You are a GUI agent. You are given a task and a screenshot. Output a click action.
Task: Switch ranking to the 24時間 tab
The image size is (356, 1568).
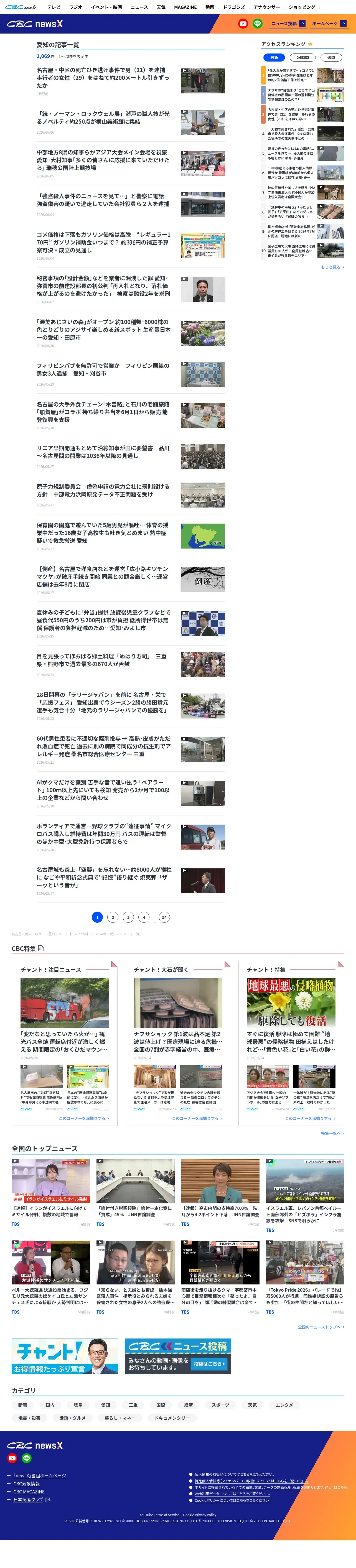pyautogui.click(x=302, y=57)
